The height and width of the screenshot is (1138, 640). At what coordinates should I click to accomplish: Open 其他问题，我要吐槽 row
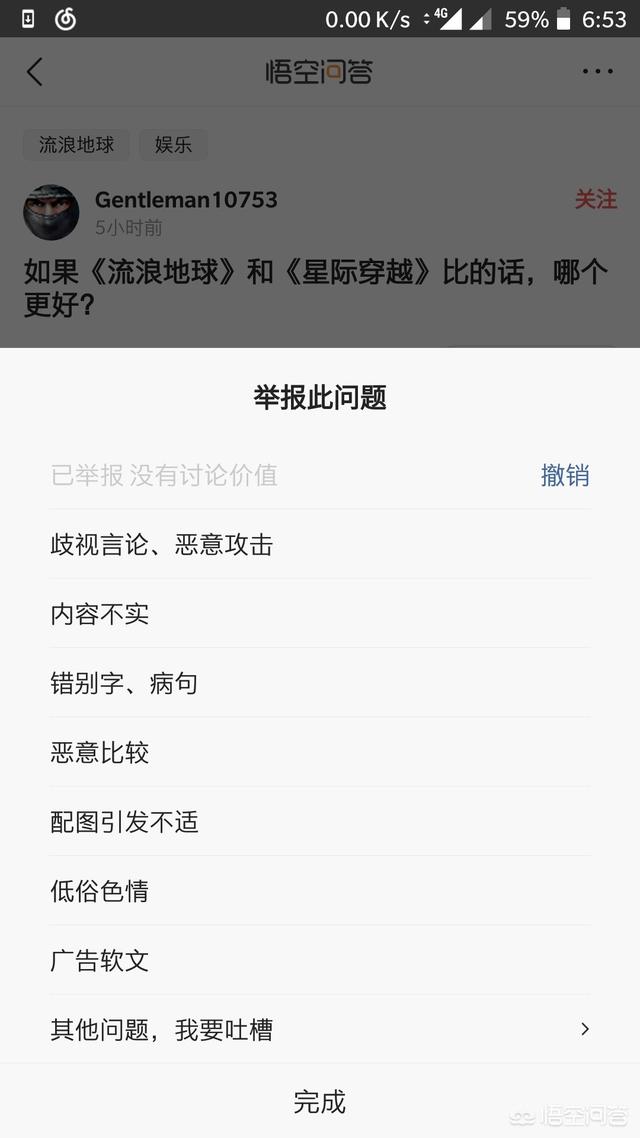click(x=320, y=1030)
